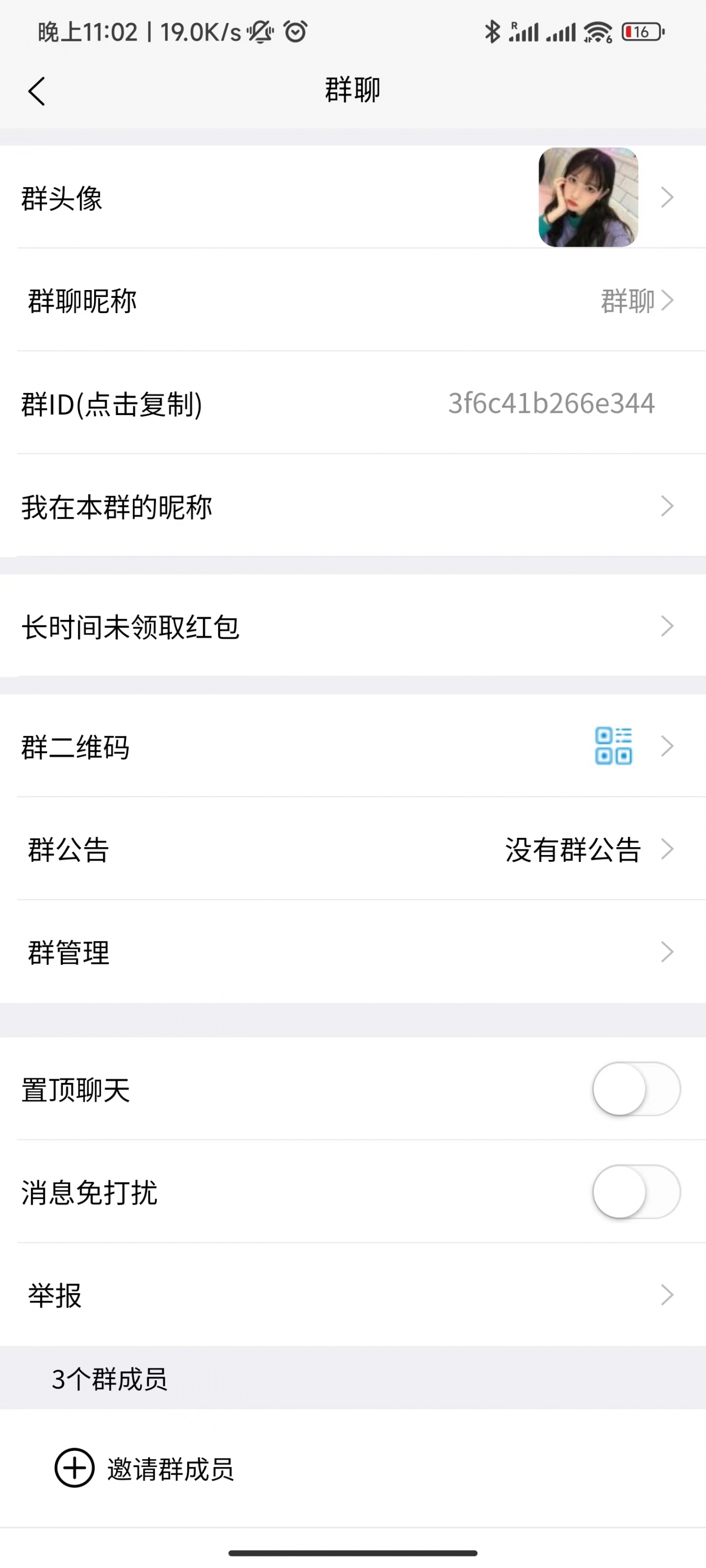Open the 举报 report row
Viewport: 706px width, 1568px height.
(352, 1295)
